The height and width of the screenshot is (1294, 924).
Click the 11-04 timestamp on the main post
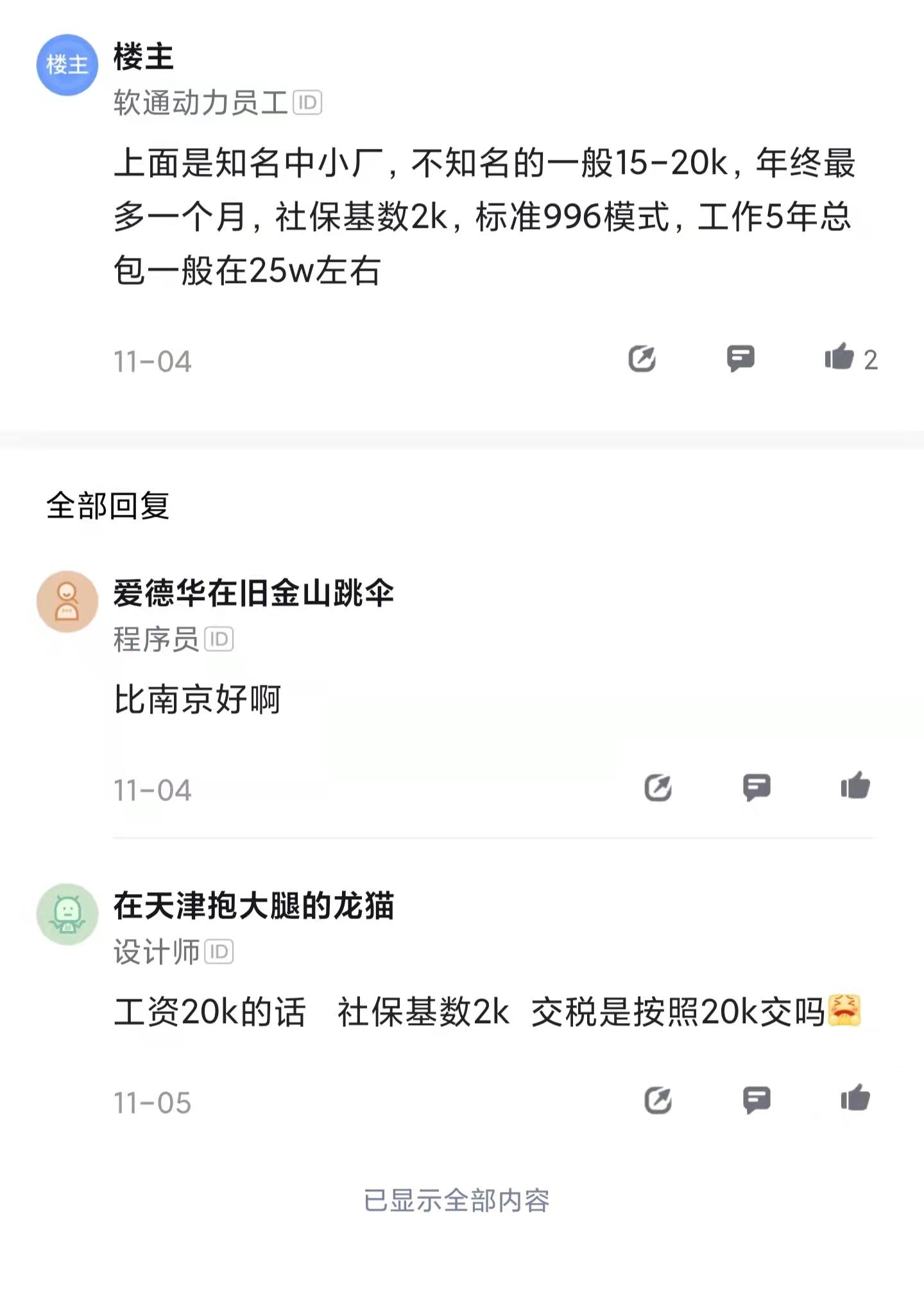point(154,361)
